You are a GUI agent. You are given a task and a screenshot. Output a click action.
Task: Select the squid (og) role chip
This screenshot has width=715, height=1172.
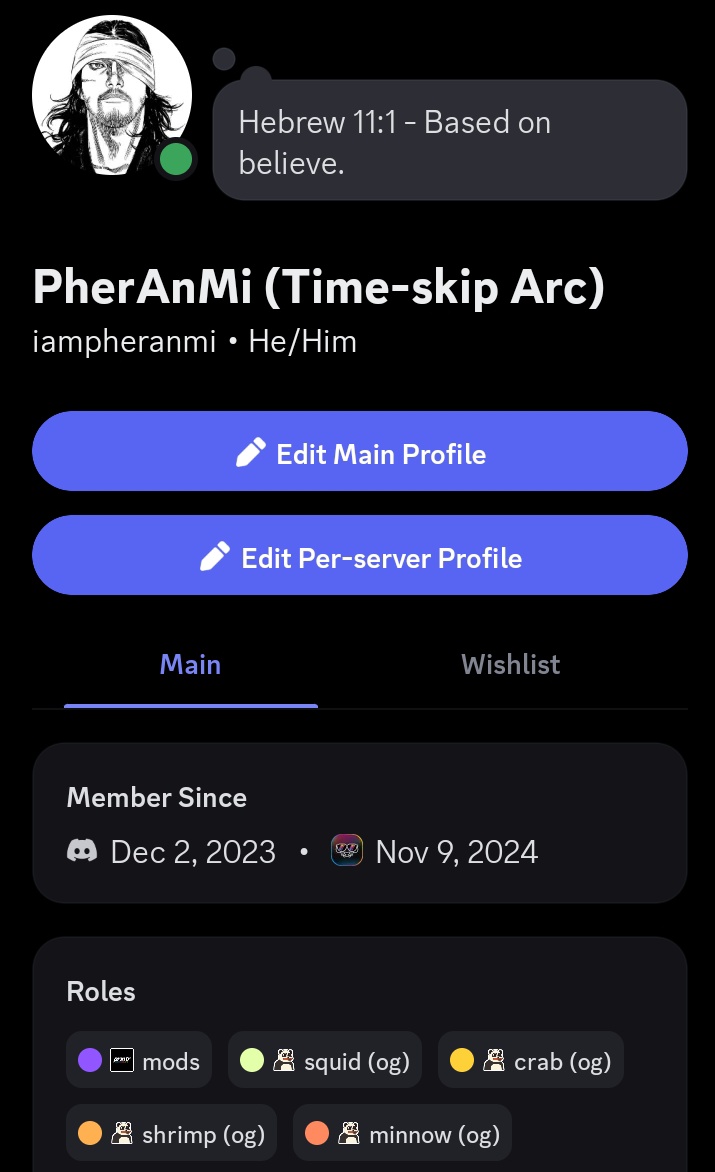tap(325, 1061)
